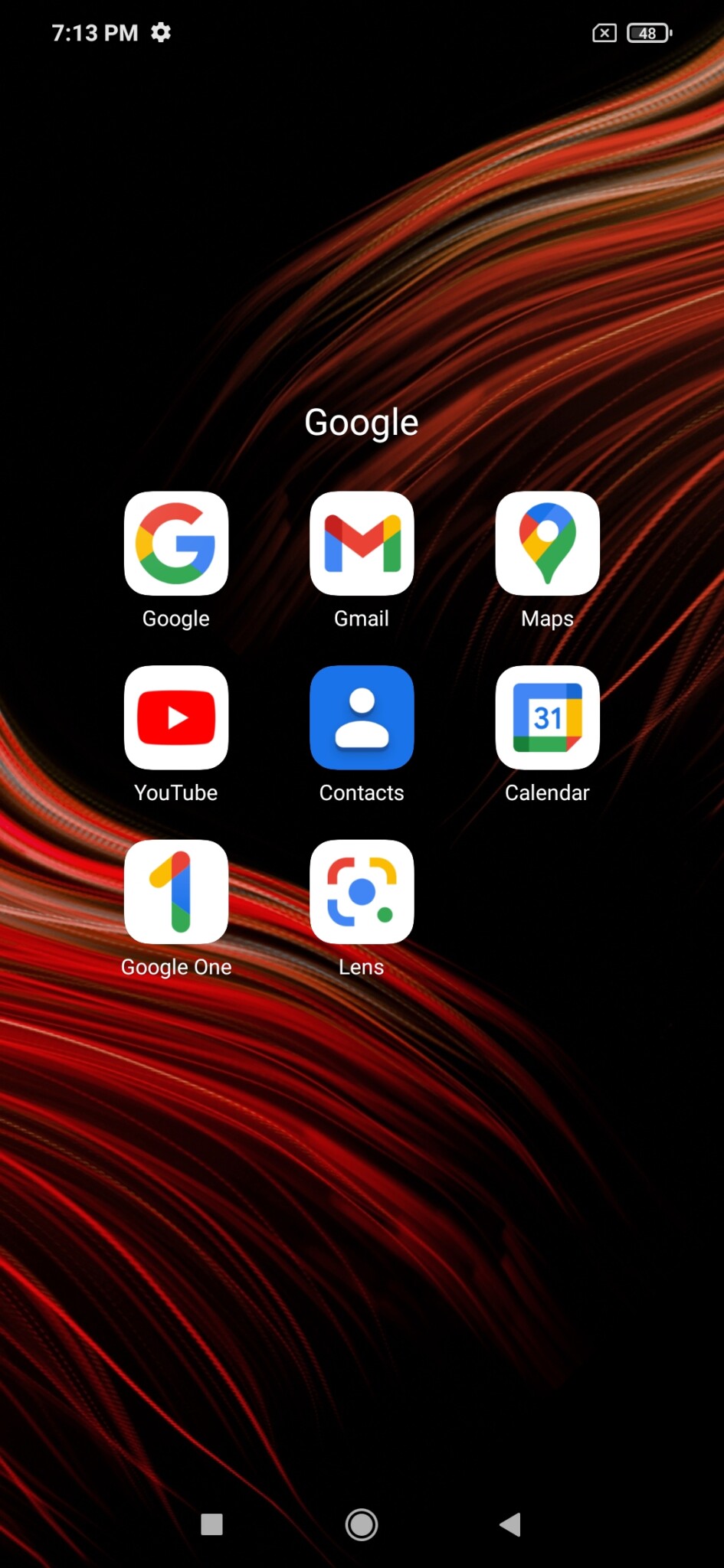Open the Calendar app
The width and height of the screenshot is (724, 1568).
click(547, 717)
